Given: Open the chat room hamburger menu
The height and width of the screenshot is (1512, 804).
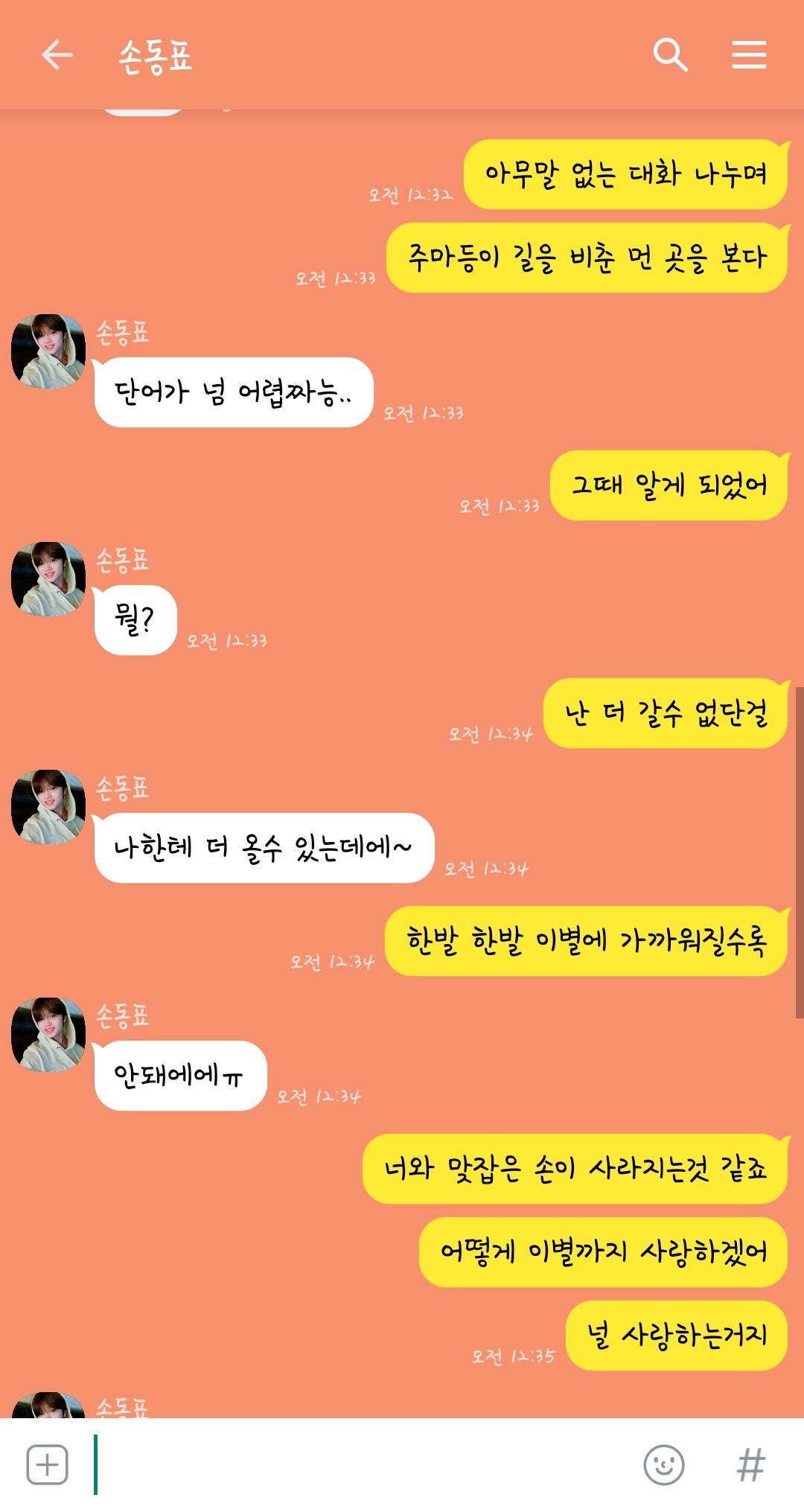Looking at the screenshot, I should pos(748,55).
